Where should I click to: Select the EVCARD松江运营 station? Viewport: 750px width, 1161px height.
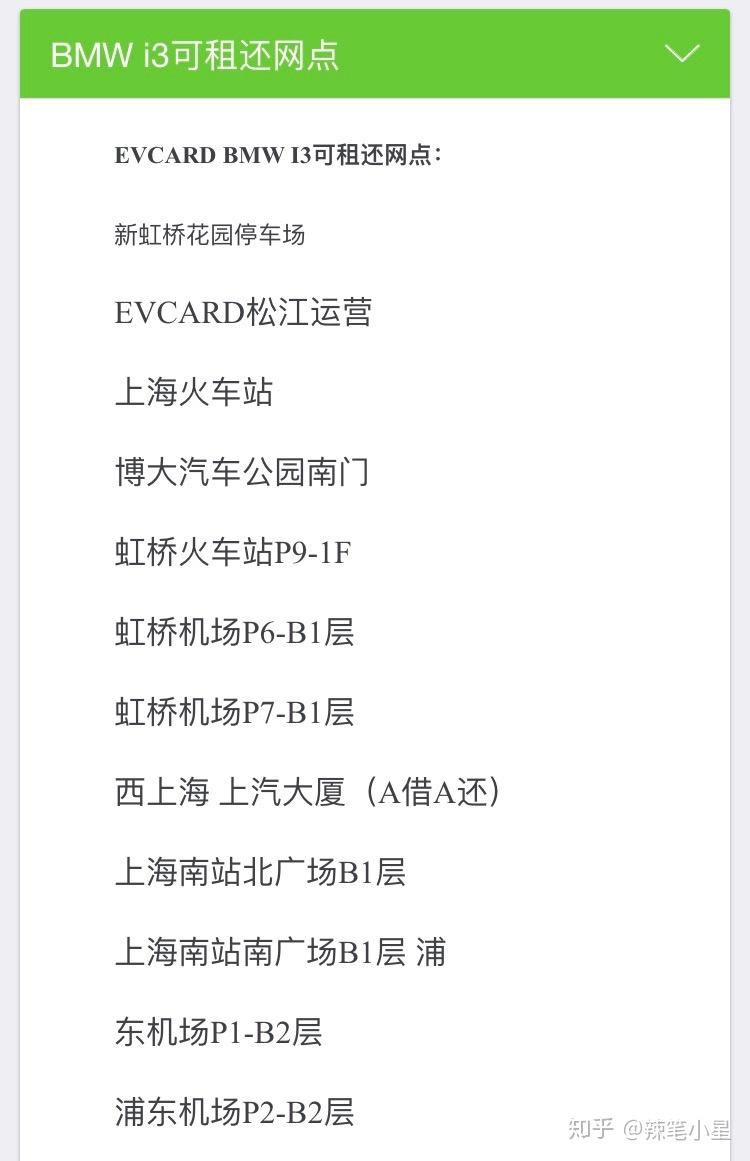244,313
